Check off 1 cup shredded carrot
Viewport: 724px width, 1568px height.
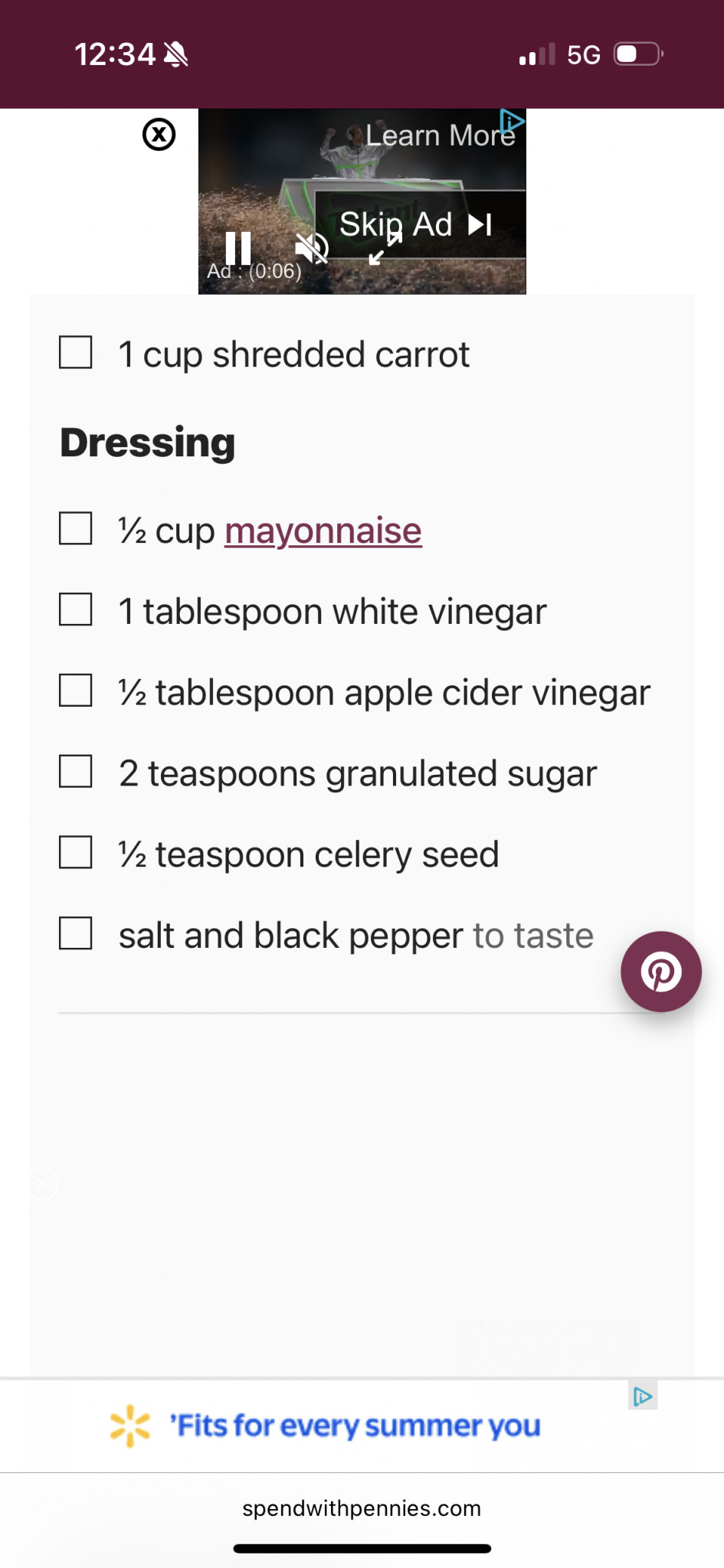point(76,352)
